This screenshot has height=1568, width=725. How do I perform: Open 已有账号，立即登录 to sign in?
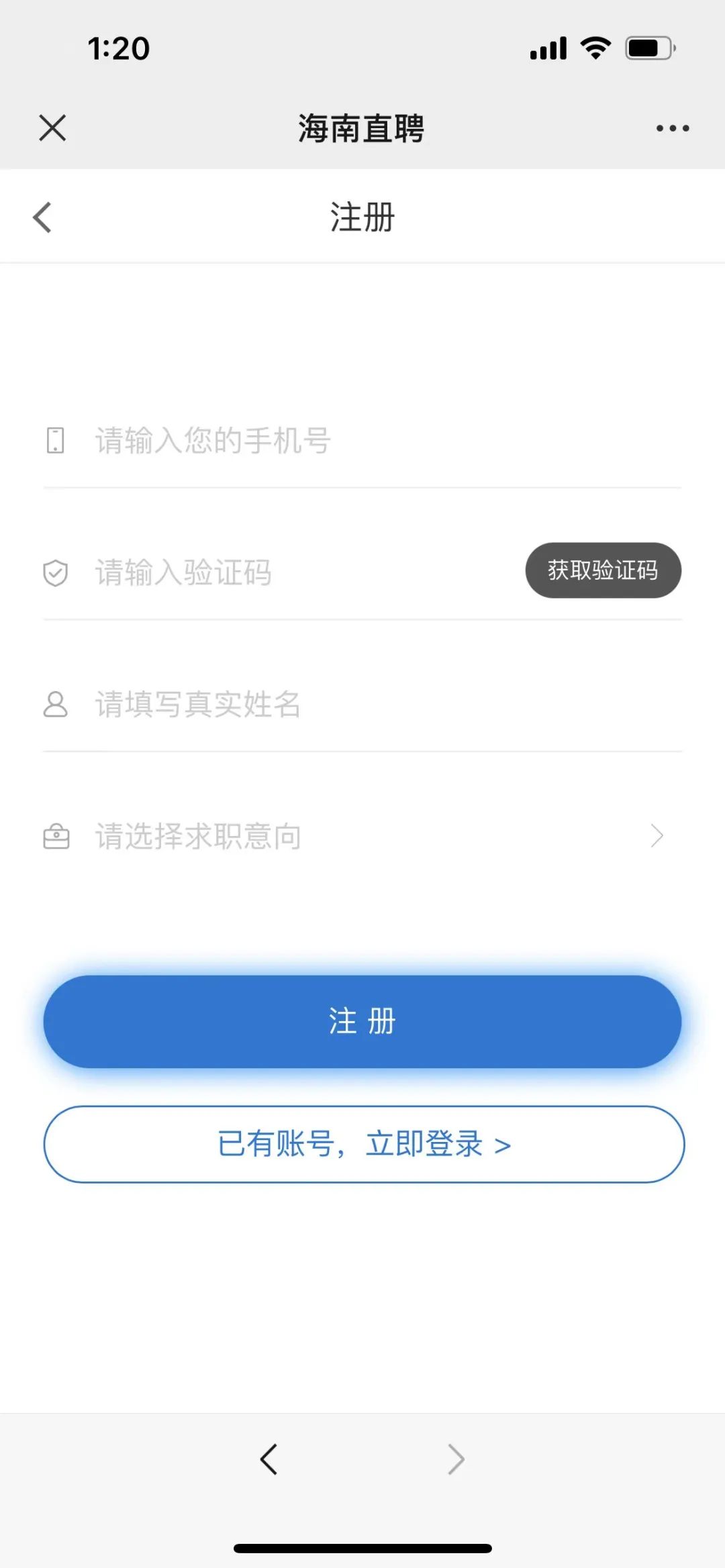click(x=364, y=1144)
